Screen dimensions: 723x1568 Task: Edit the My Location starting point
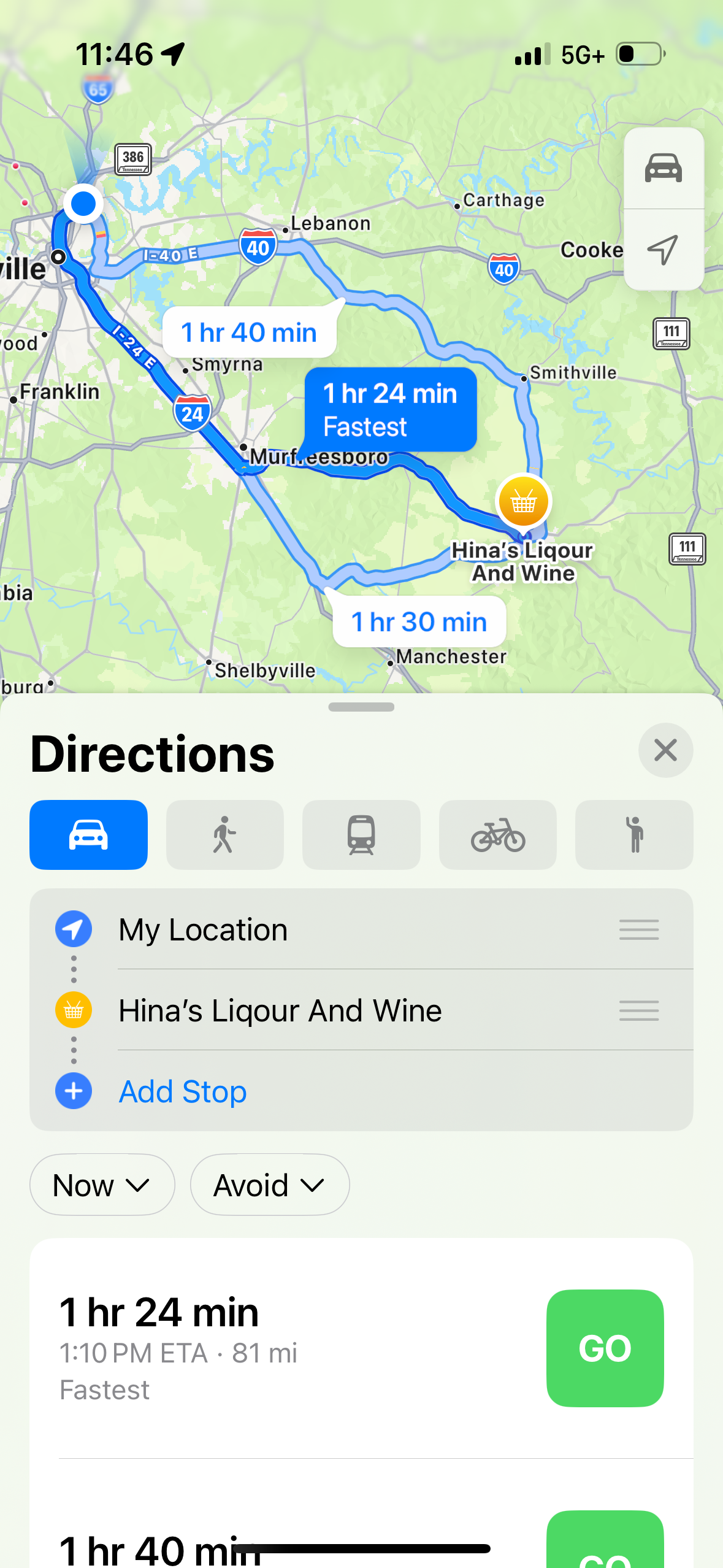[202, 929]
